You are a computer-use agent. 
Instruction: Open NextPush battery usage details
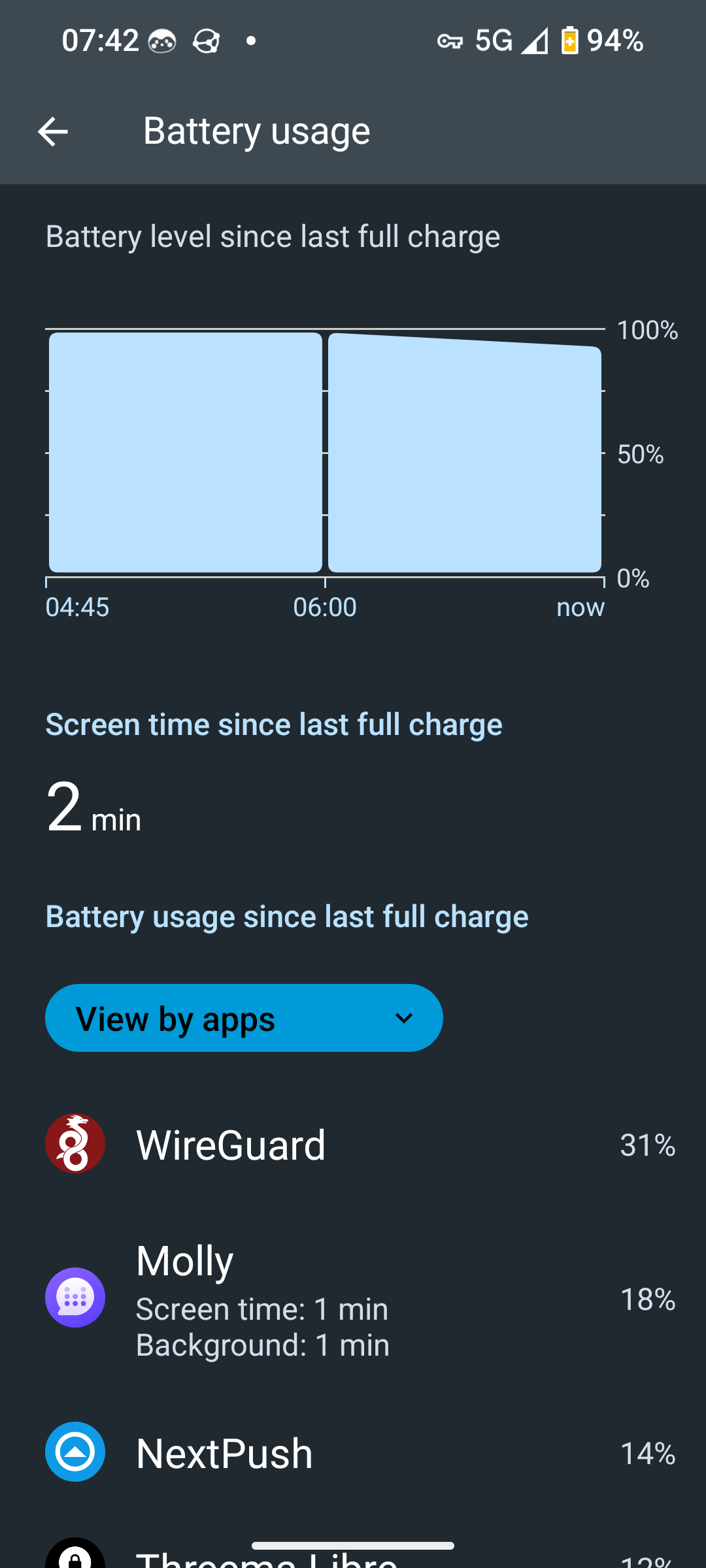(x=353, y=1453)
